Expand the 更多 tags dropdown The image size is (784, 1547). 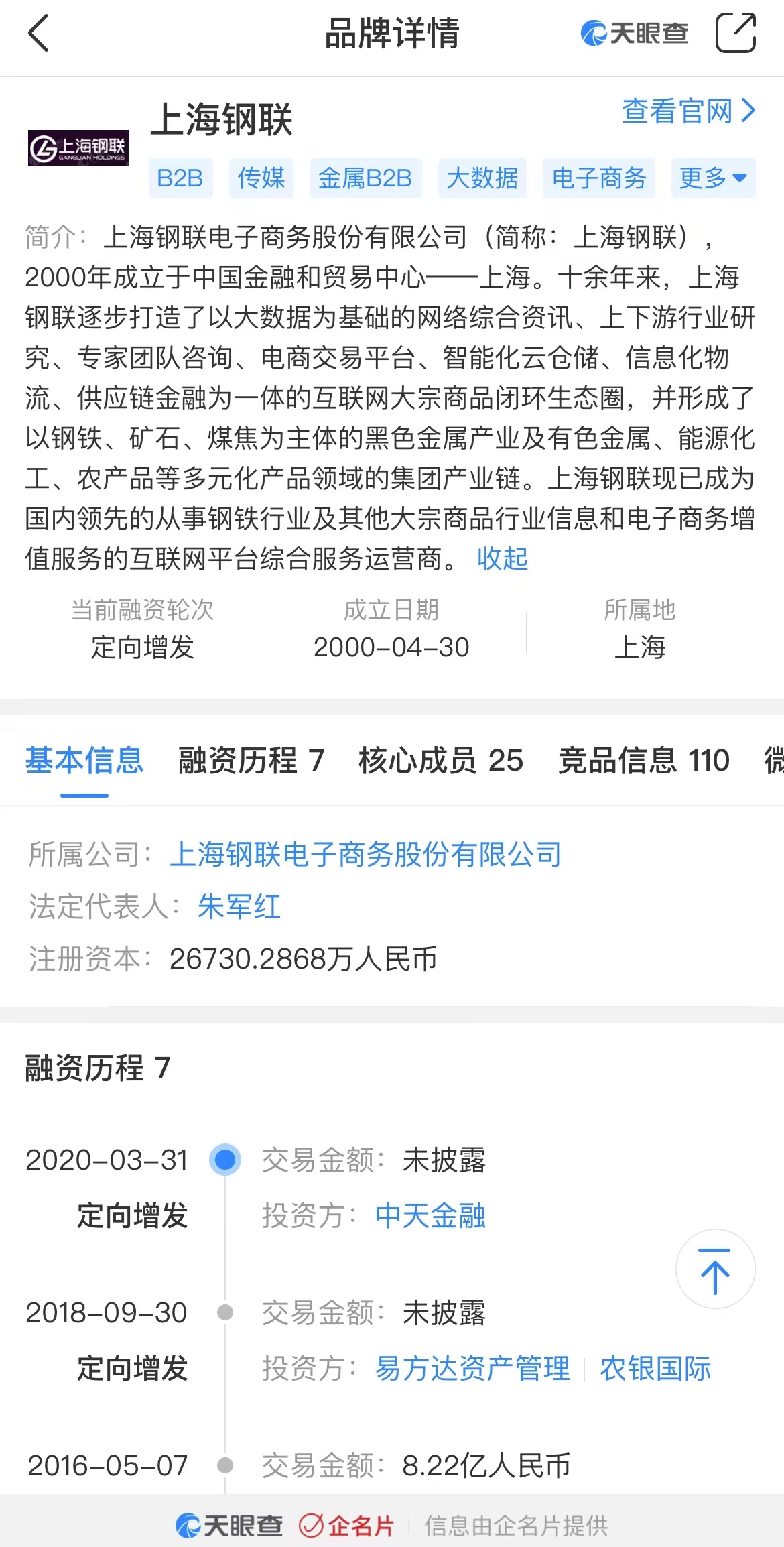(x=713, y=178)
